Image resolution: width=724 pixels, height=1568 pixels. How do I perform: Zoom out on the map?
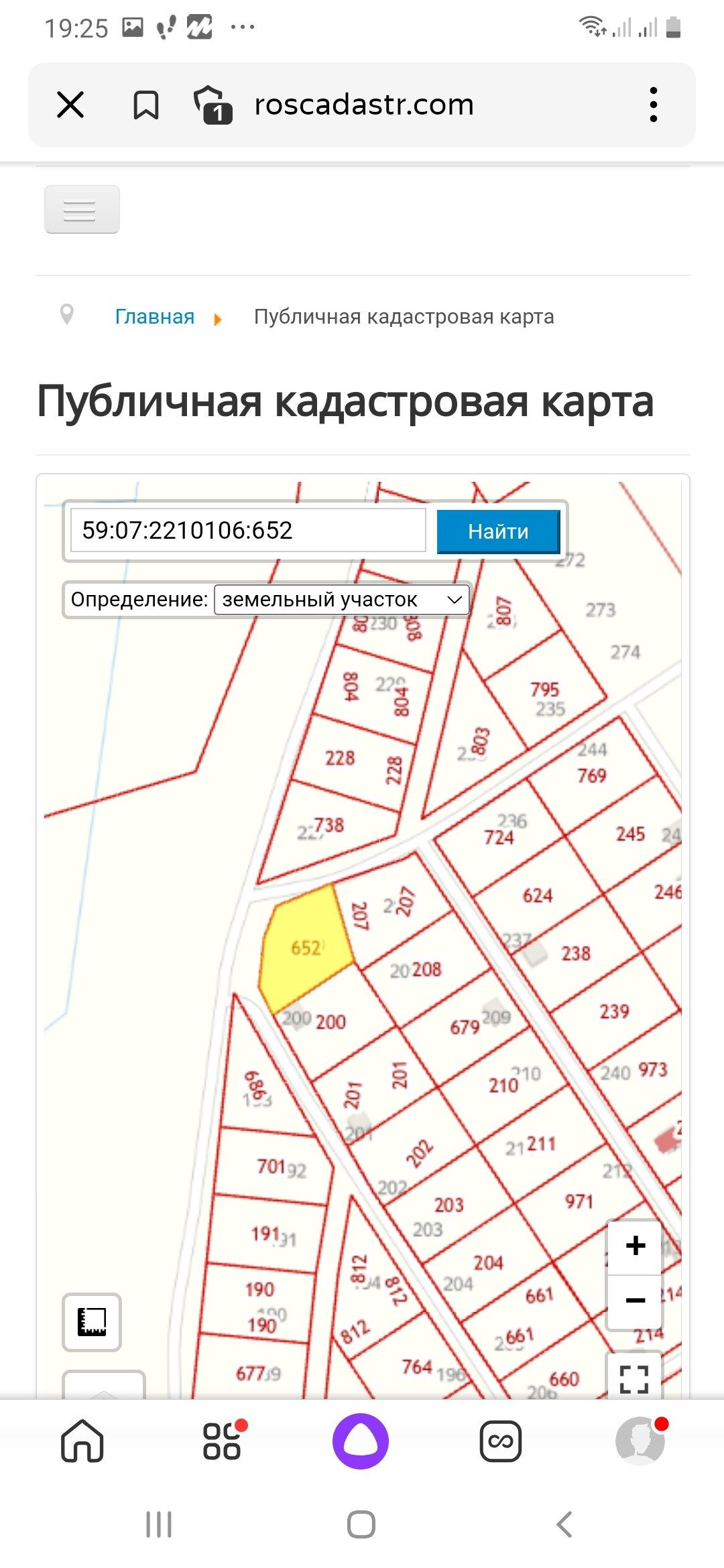point(635,1301)
